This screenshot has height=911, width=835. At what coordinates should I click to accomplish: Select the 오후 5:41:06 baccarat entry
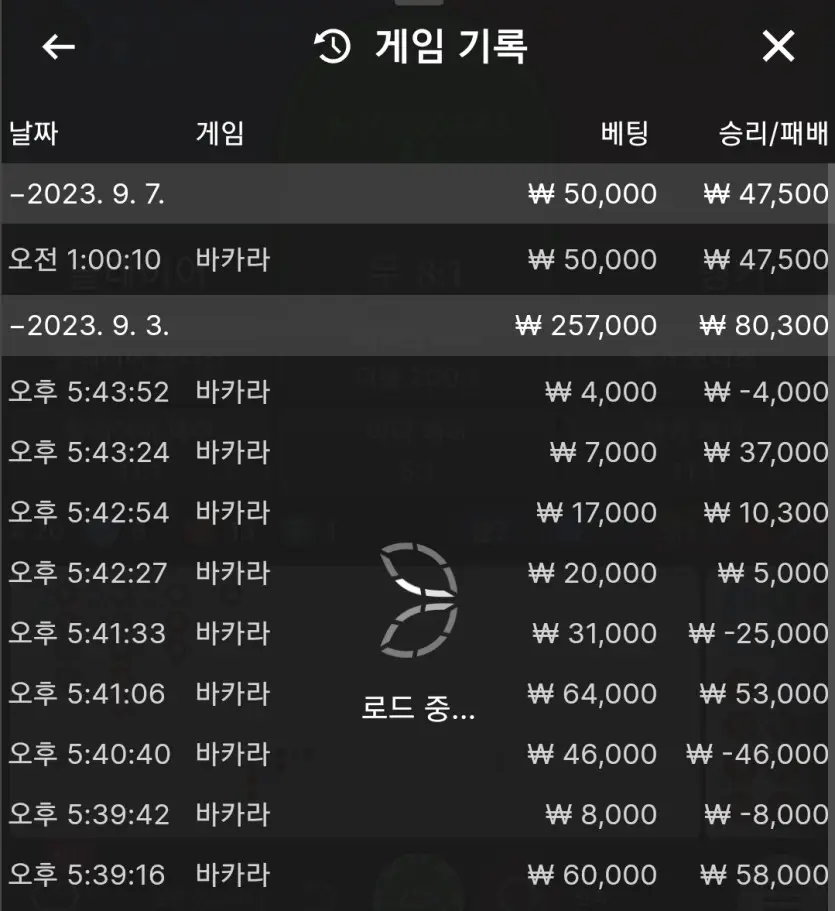pos(417,694)
